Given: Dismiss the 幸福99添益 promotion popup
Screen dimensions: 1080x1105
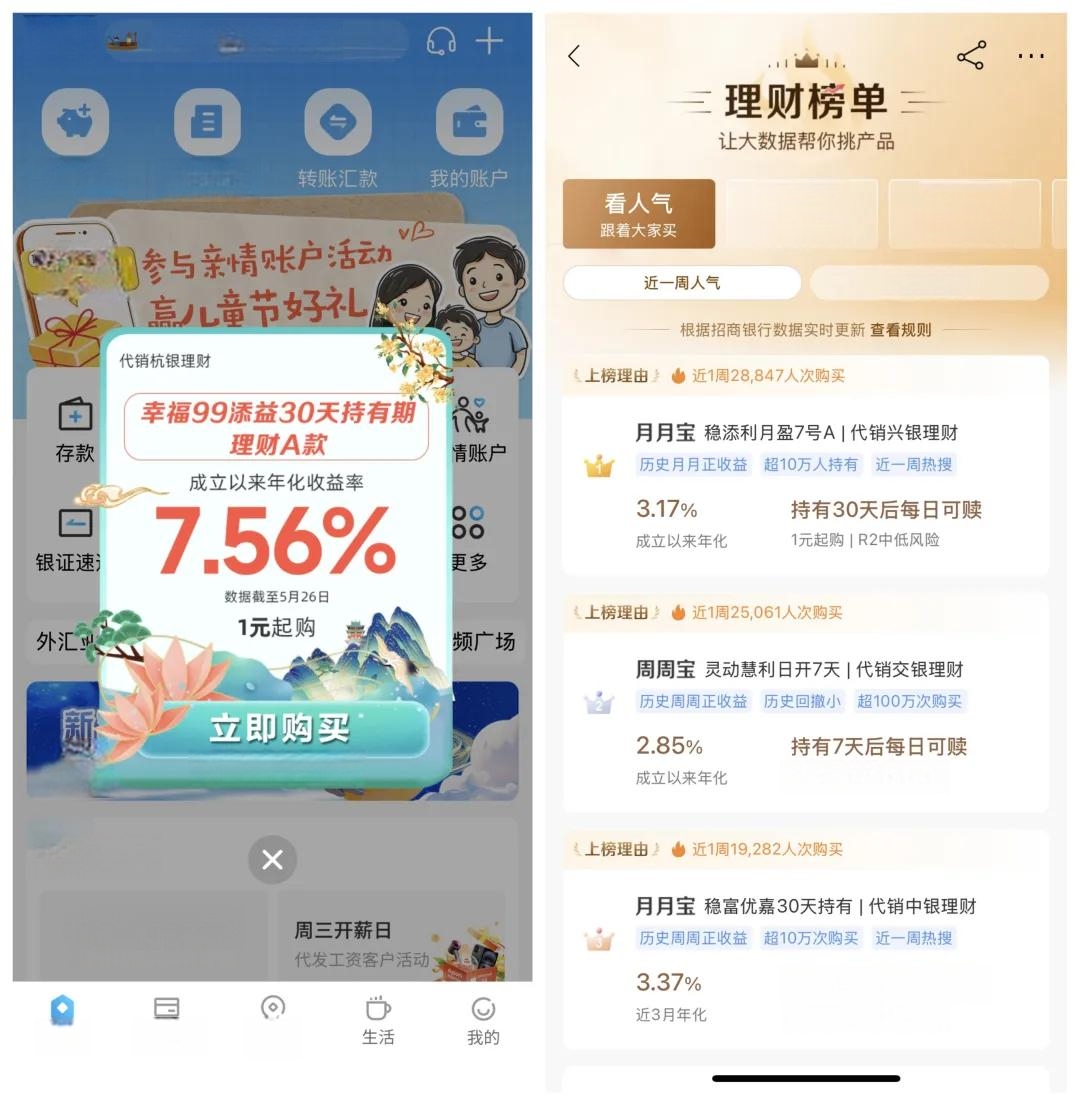Looking at the screenshot, I should 272,860.
